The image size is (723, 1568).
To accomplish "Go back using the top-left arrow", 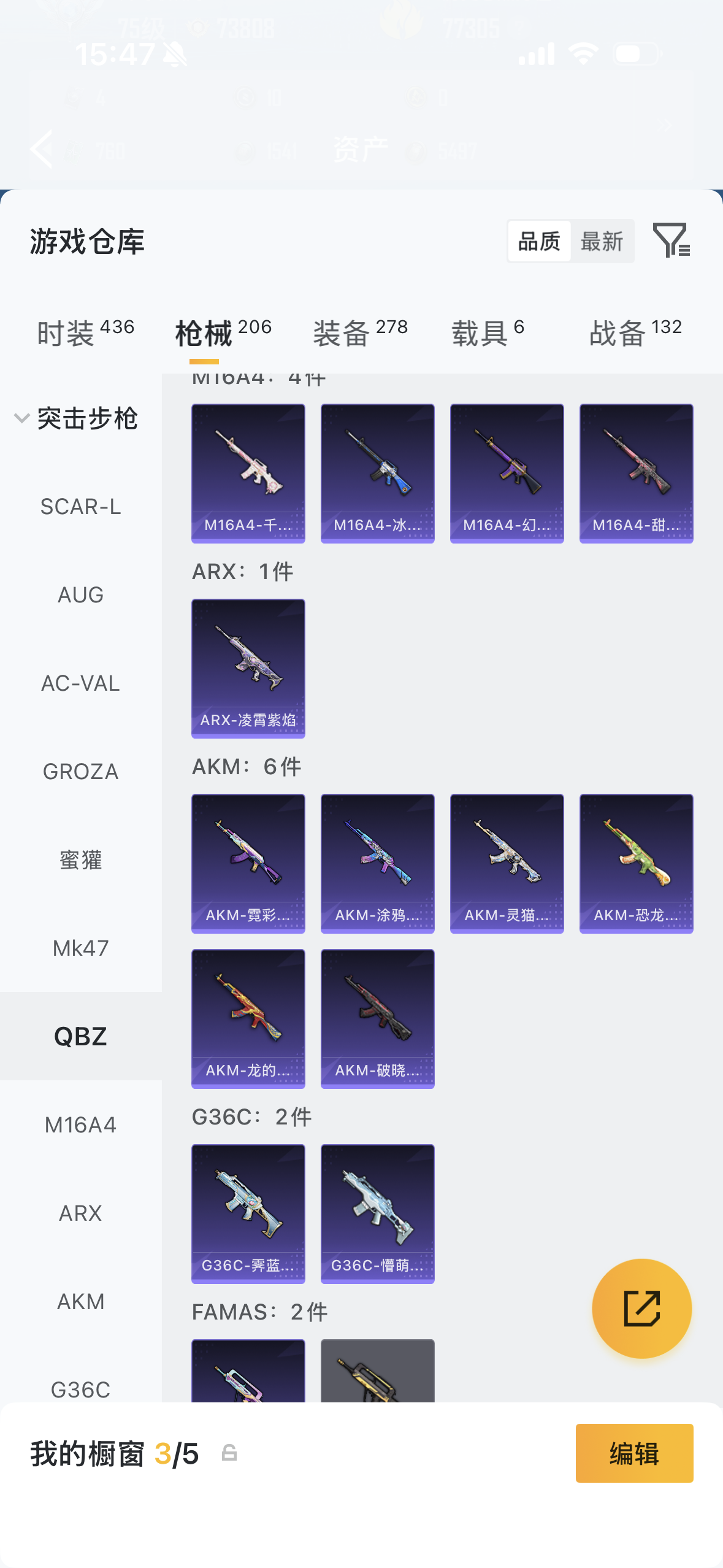I will pyautogui.click(x=42, y=149).
